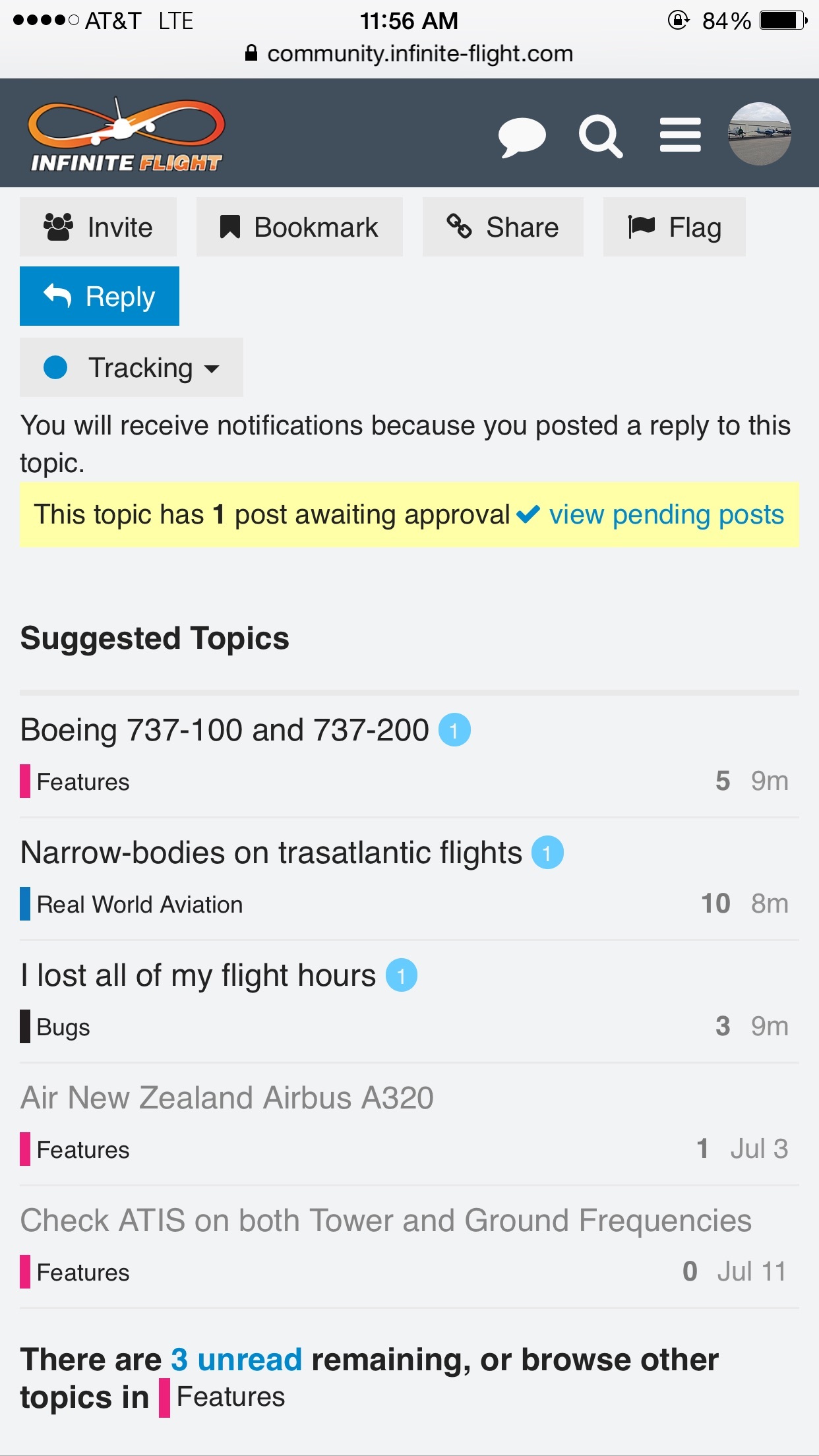Share this topic
The width and height of the screenshot is (819, 1456).
(x=502, y=227)
